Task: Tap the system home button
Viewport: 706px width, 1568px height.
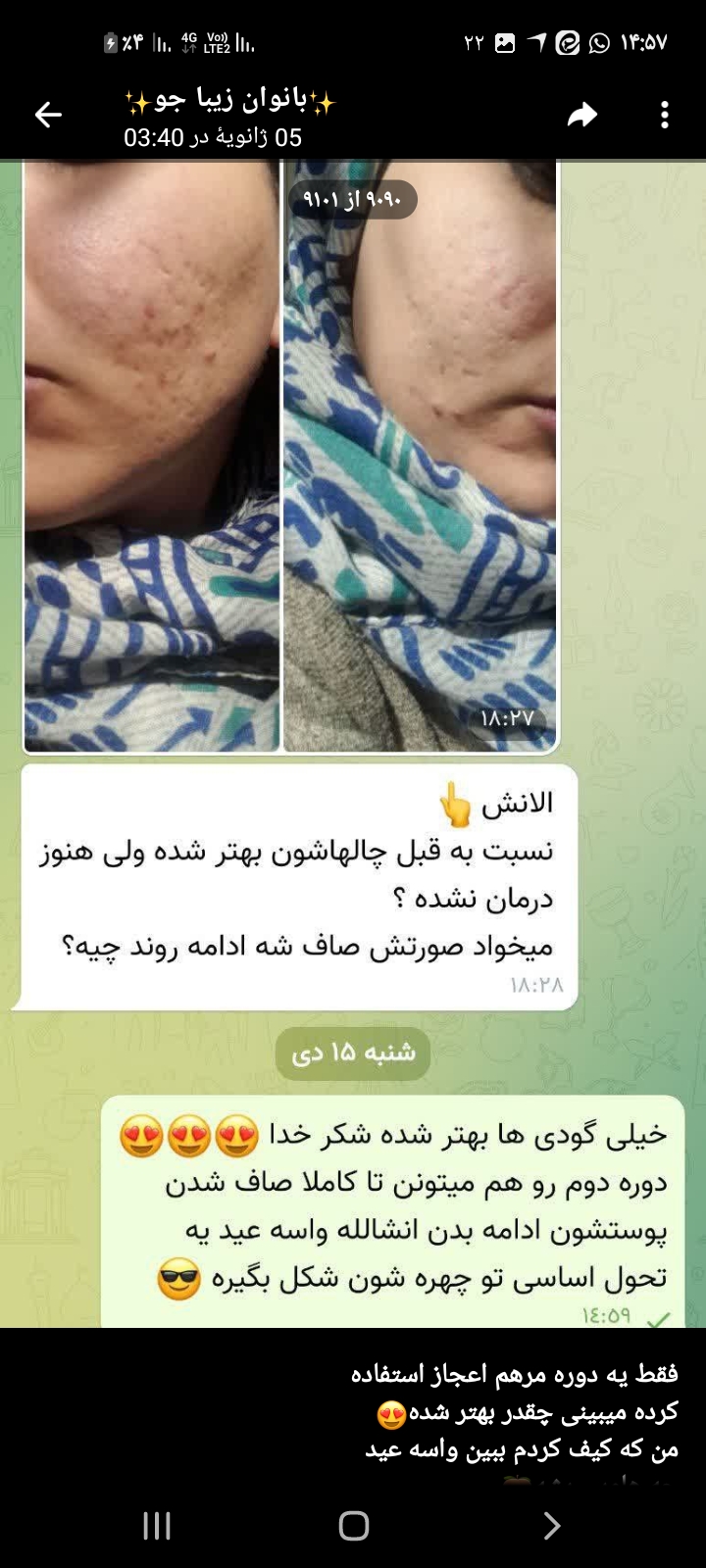Action: [353, 1525]
